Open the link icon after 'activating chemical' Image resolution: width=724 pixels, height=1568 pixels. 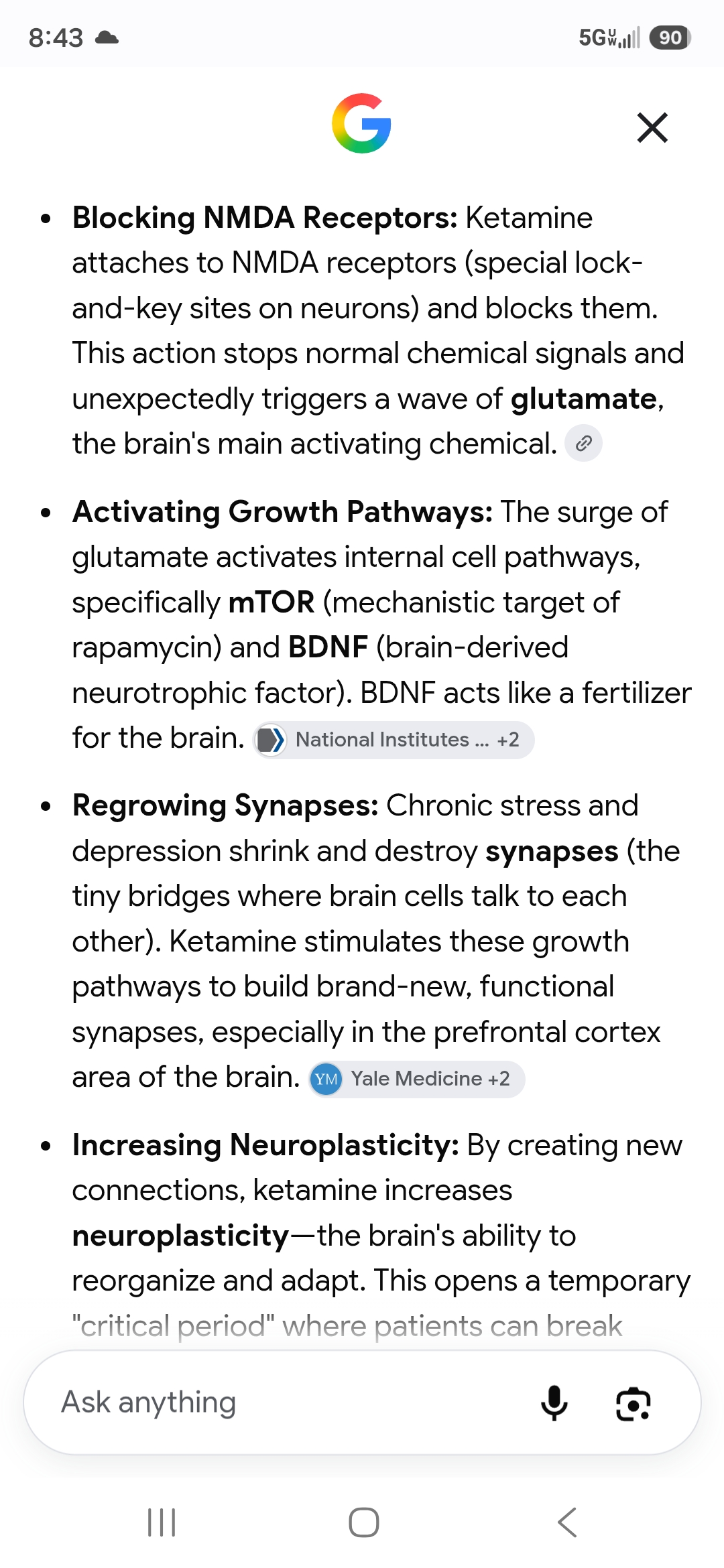click(583, 444)
